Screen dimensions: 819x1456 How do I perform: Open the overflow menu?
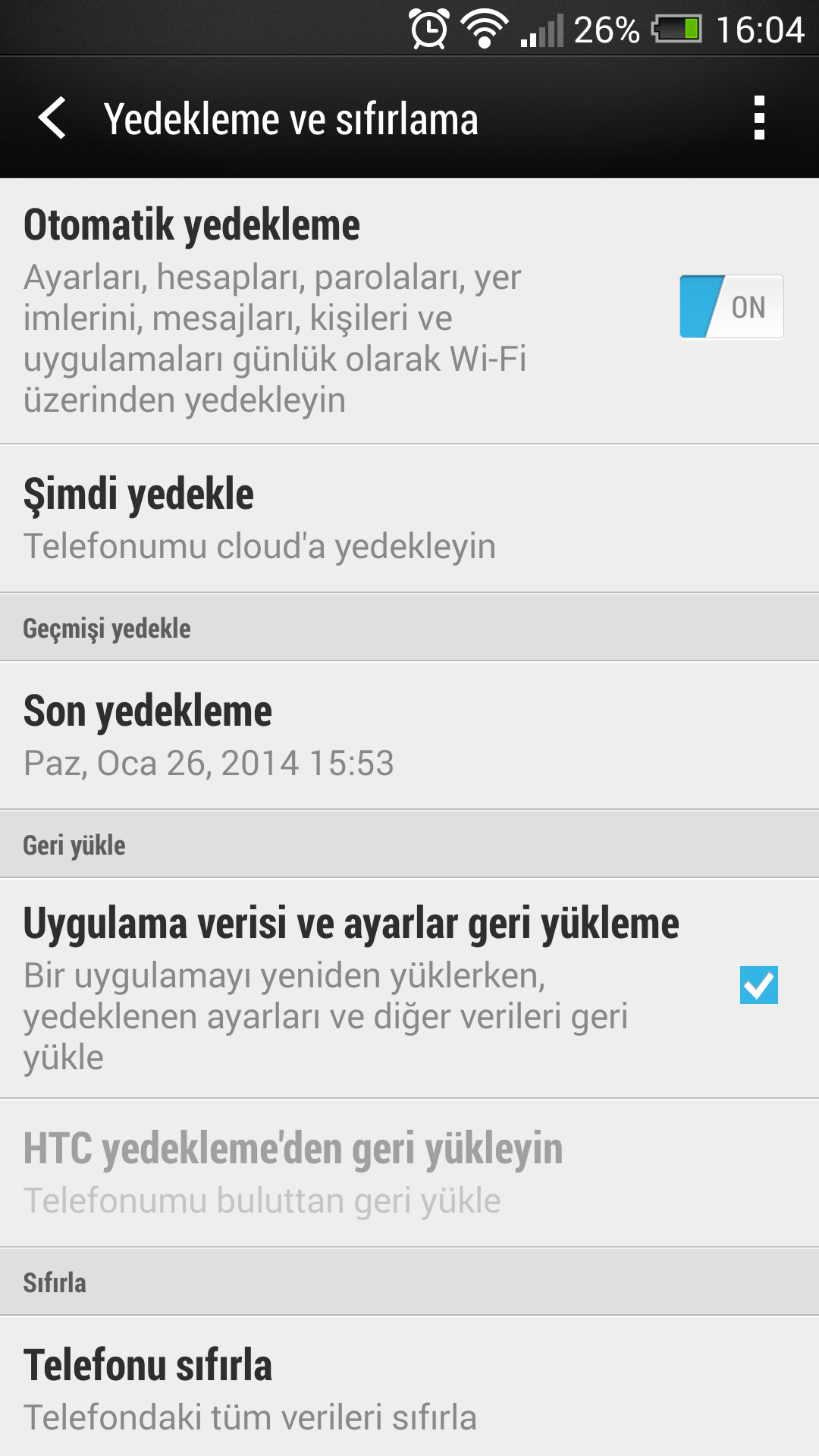[759, 118]
